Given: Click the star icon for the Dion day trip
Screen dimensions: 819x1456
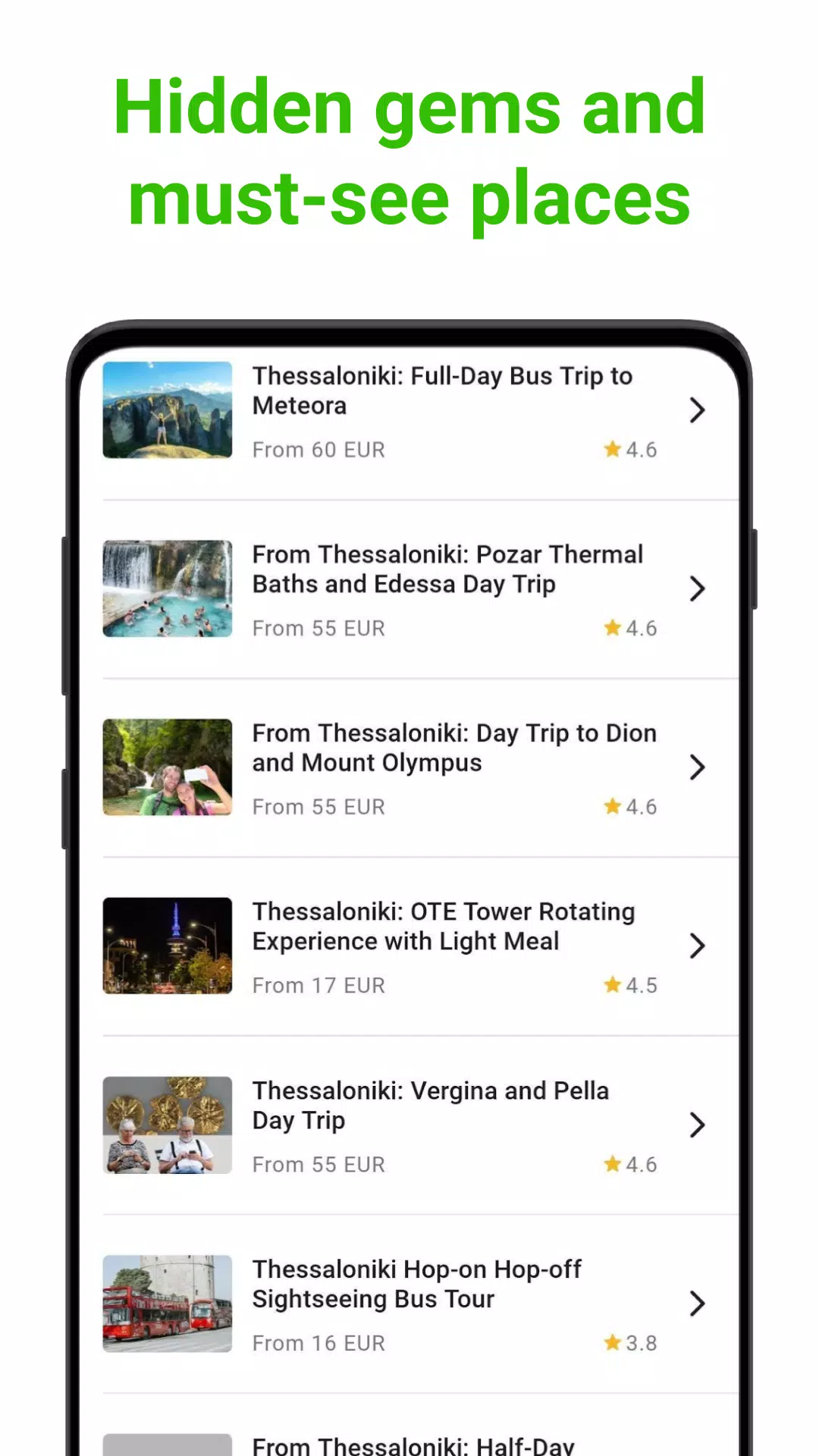Looking at the screenshot, I should point(612,806).
